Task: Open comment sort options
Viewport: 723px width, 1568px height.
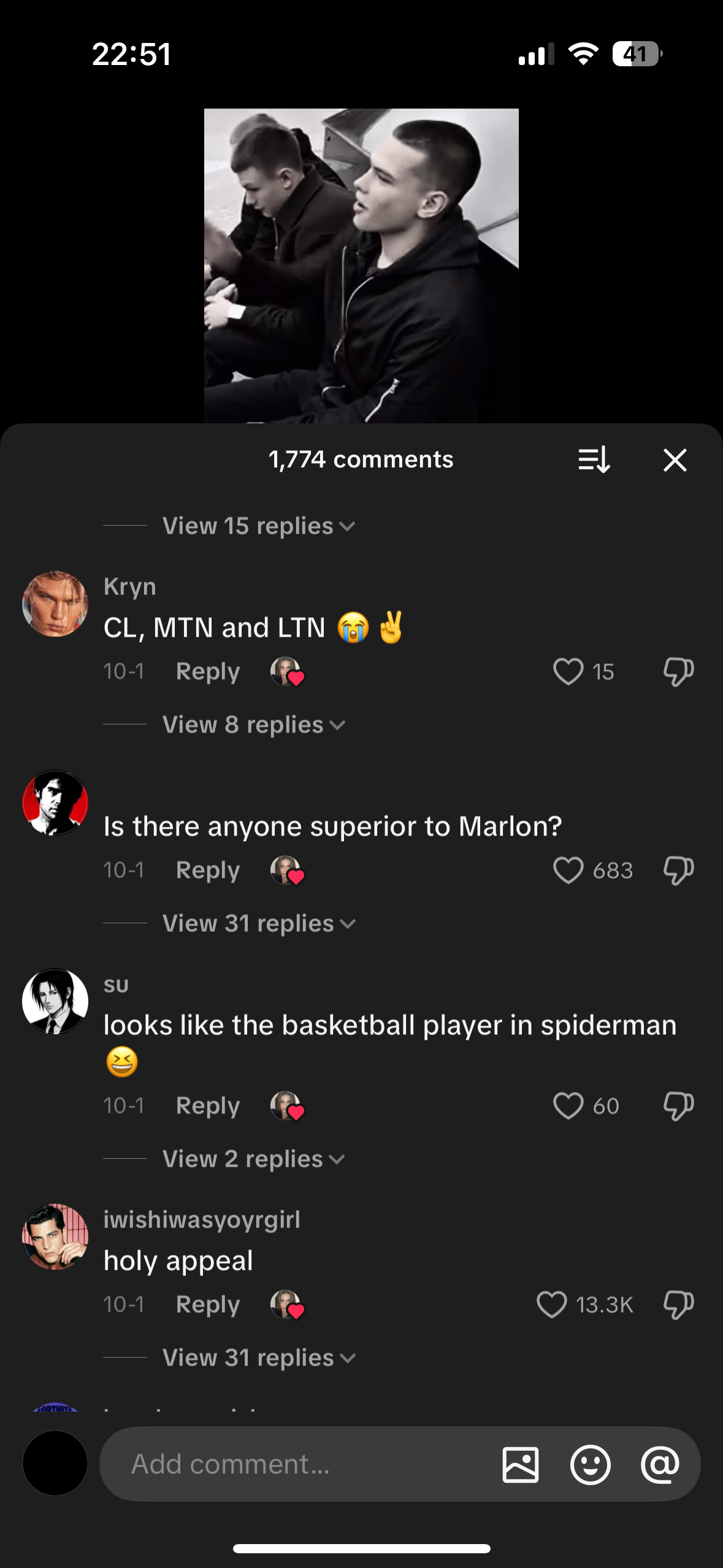Action: point(594,459)
